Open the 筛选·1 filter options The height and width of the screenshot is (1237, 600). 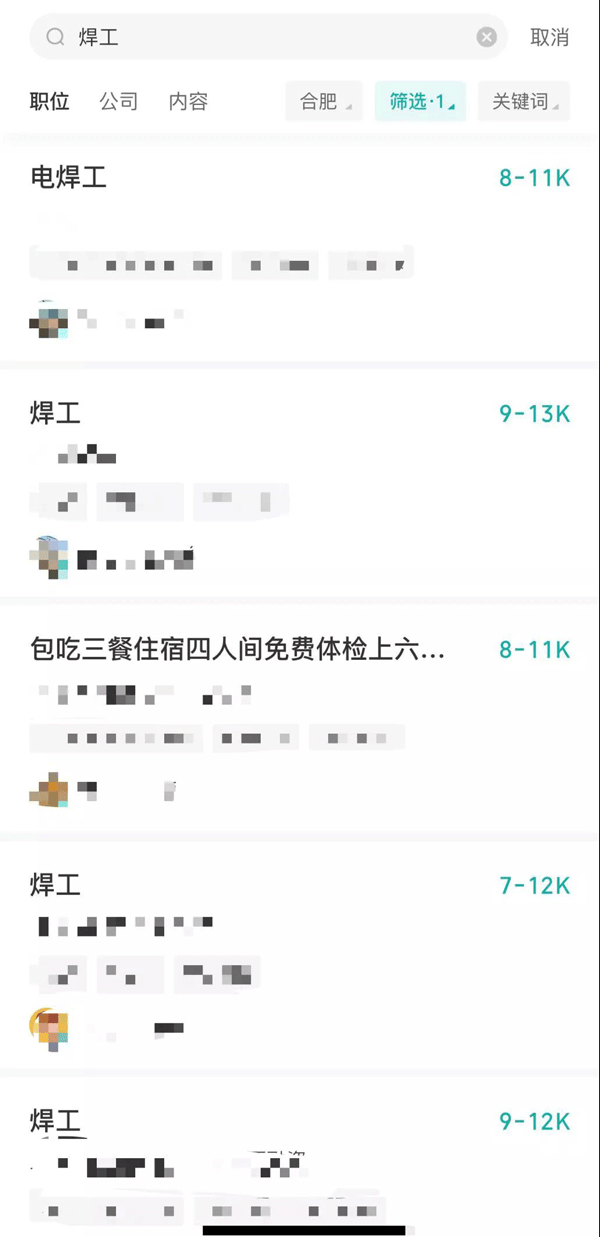(420, 101)
